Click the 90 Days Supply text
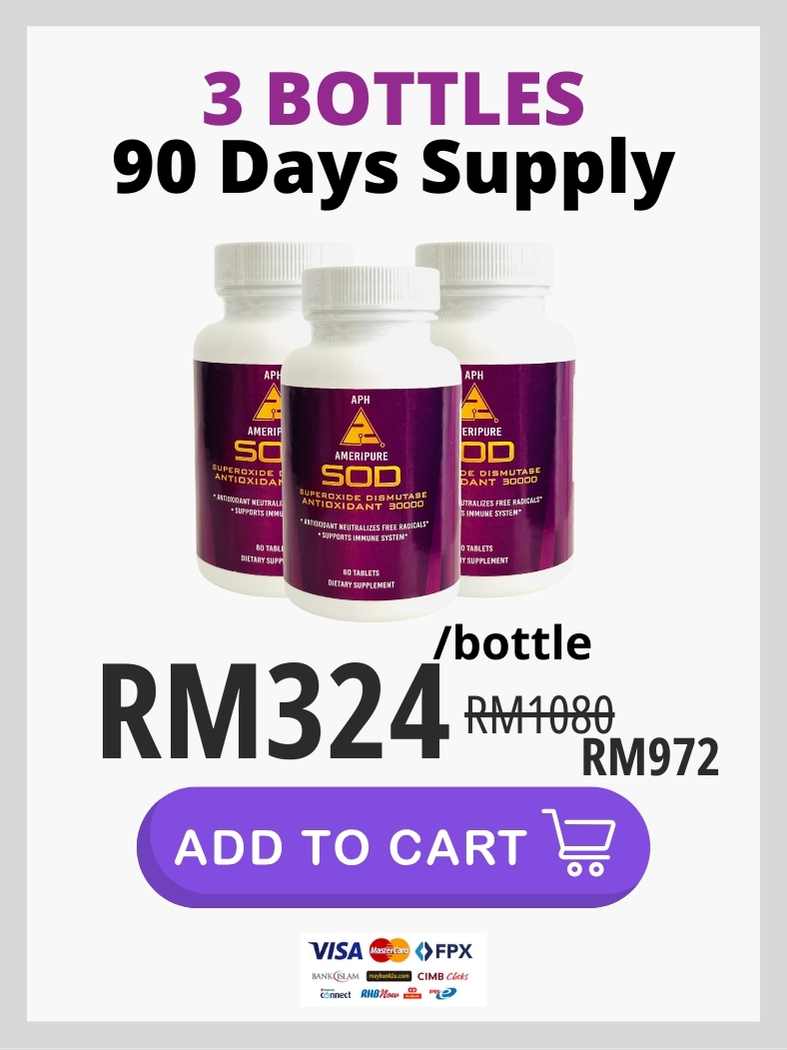 click(393, 165)
